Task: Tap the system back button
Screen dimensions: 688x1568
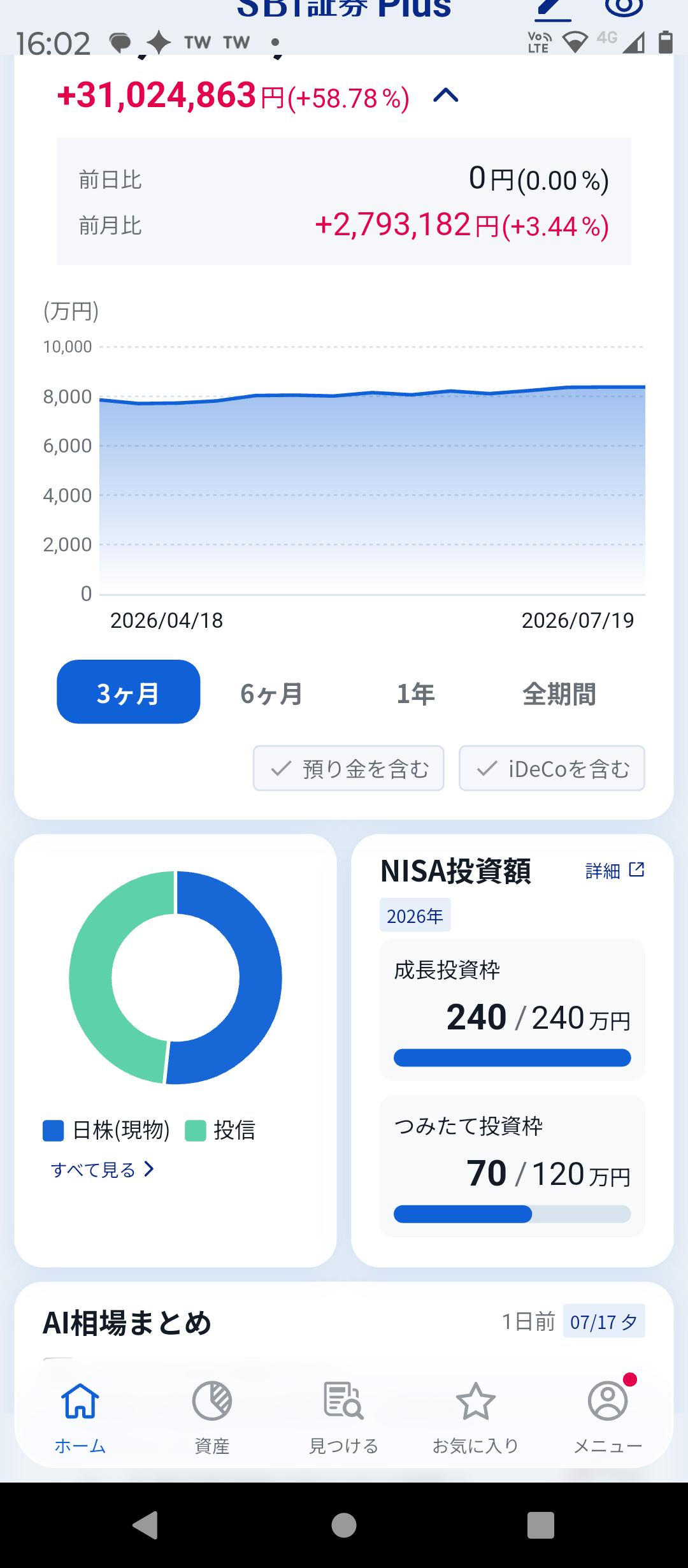Action: [146, 1525]
